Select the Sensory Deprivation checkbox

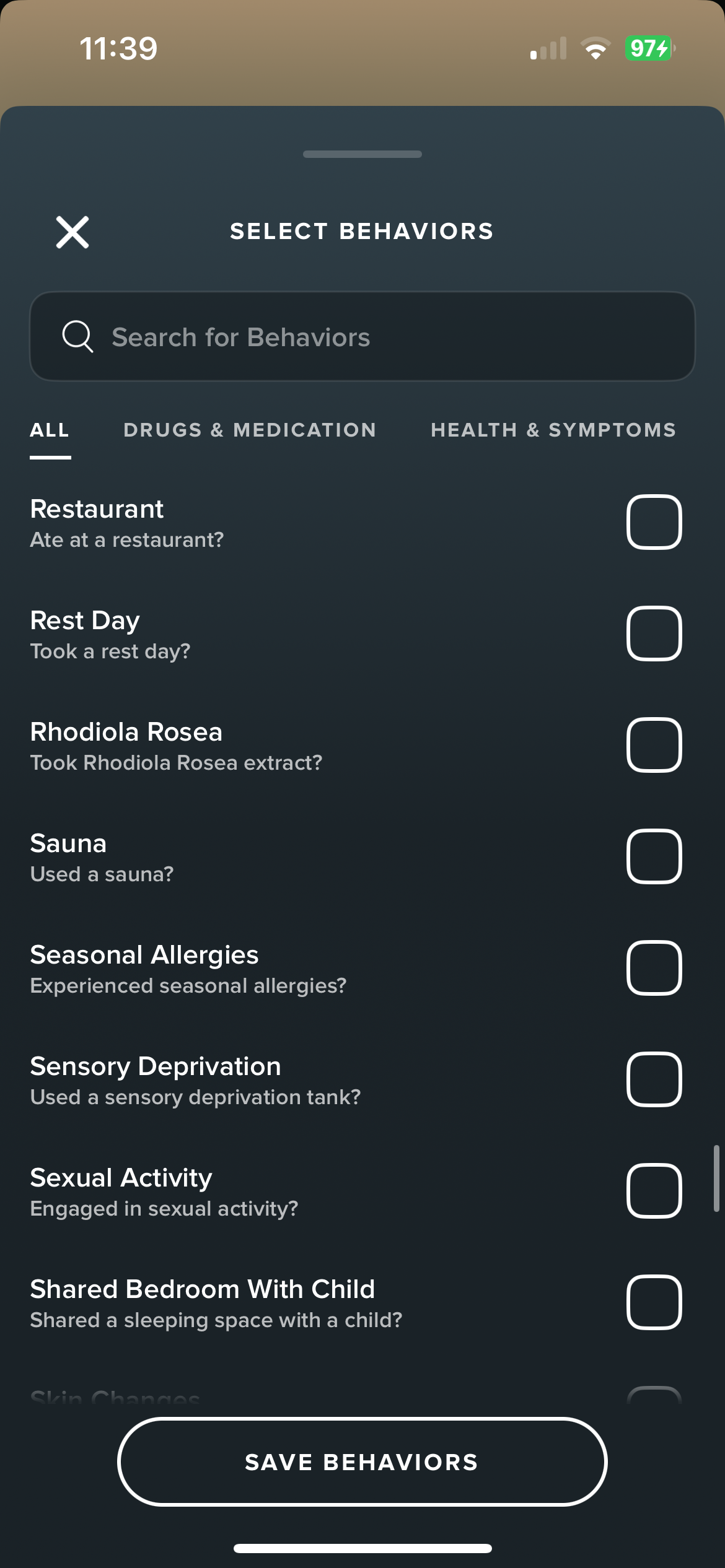tap(654, 1079)
